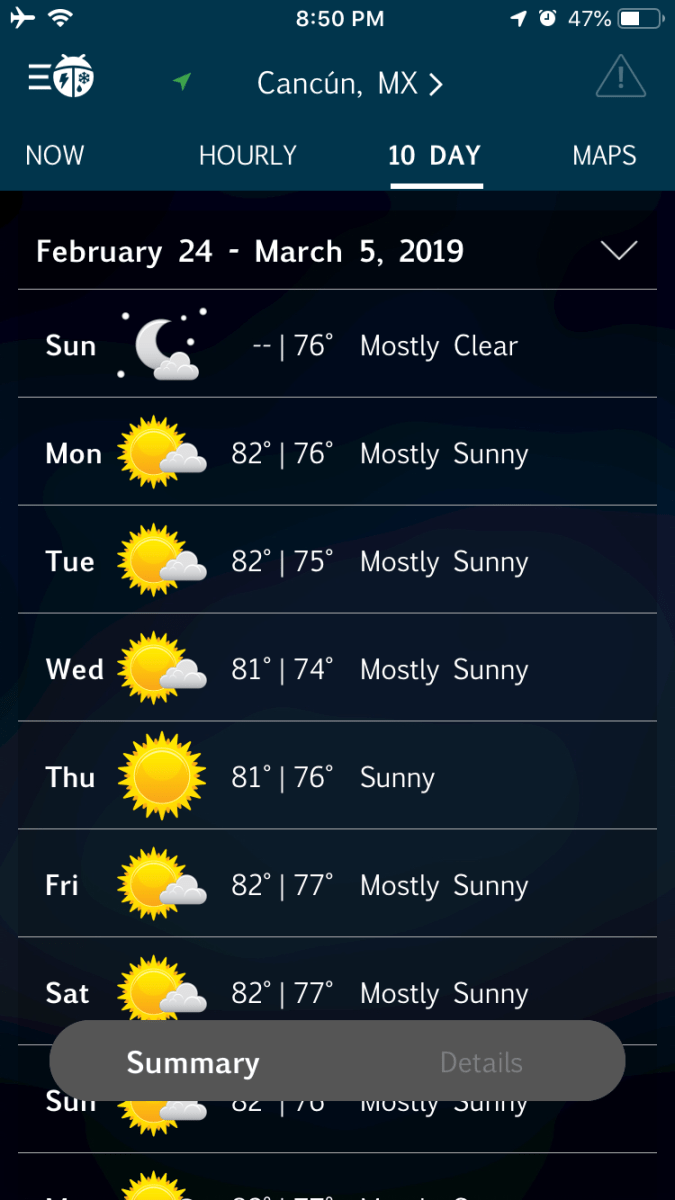This screenshot has height=1200, width=675.
Task: Open the weather alerts warning triangle
Action: click(x=620, y=78)
